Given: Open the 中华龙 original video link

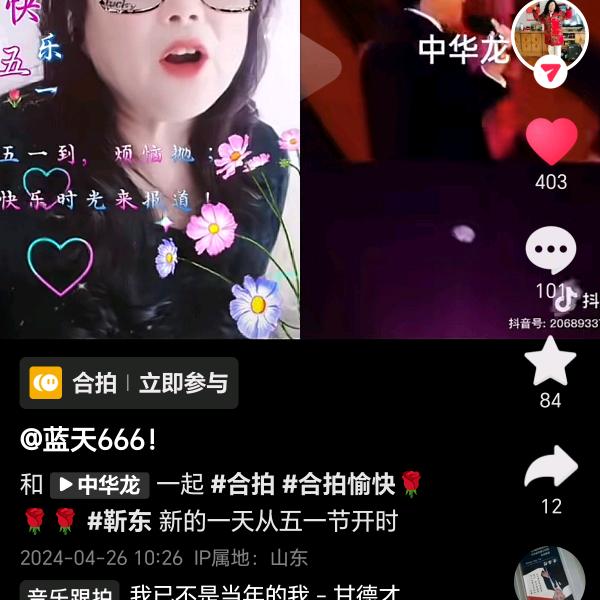Looking at the screenshot, I should click(100, 485).
